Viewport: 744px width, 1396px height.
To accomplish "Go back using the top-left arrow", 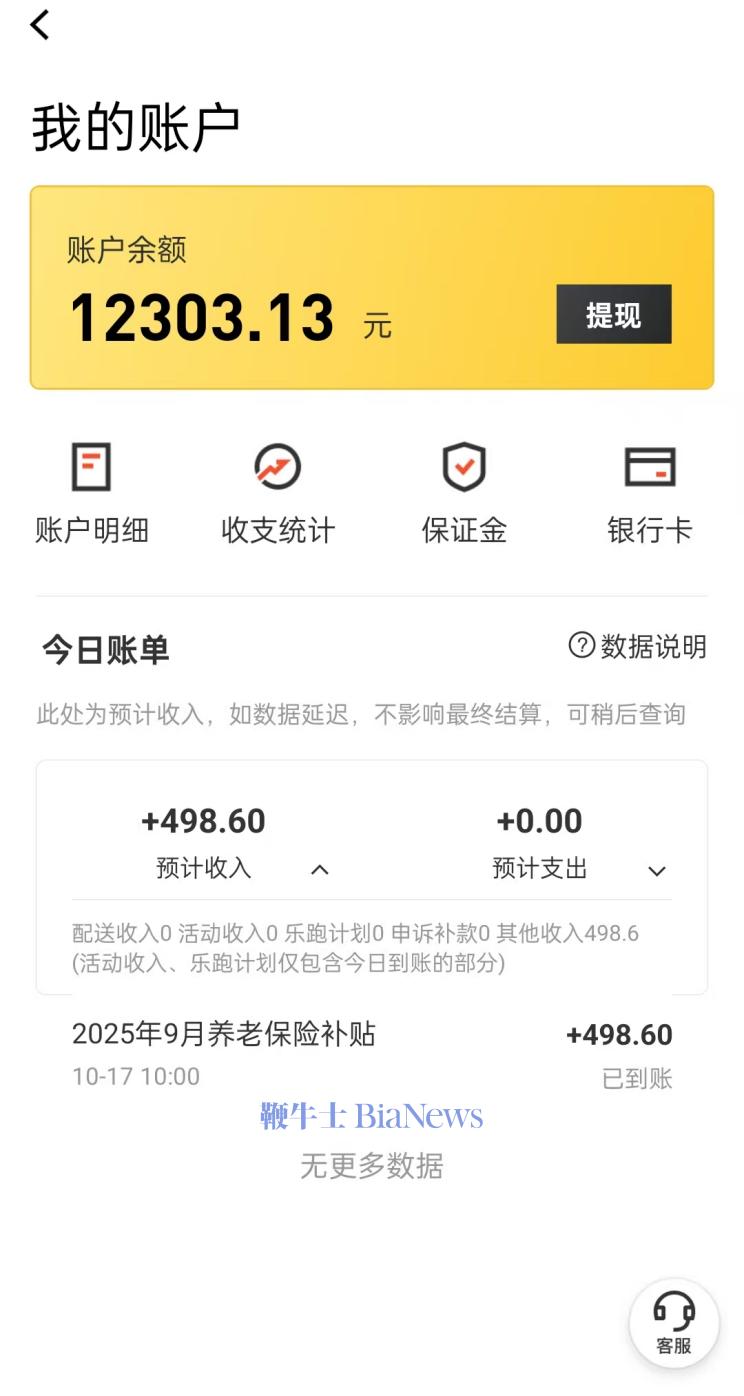I will point(40,26).
